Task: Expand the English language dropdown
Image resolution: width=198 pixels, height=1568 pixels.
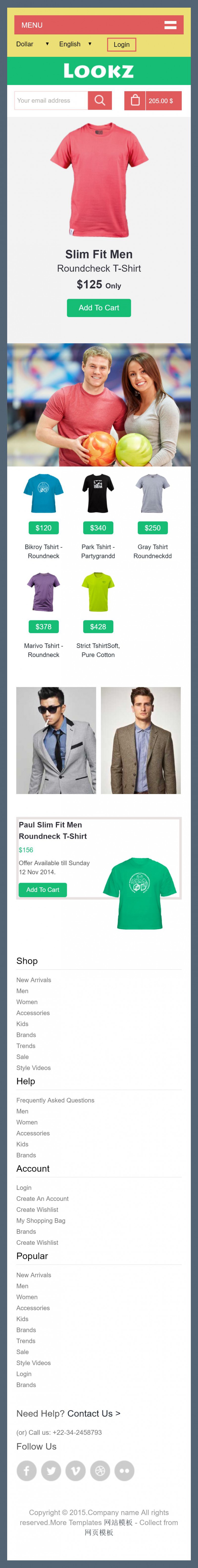Action: point(75,44)
